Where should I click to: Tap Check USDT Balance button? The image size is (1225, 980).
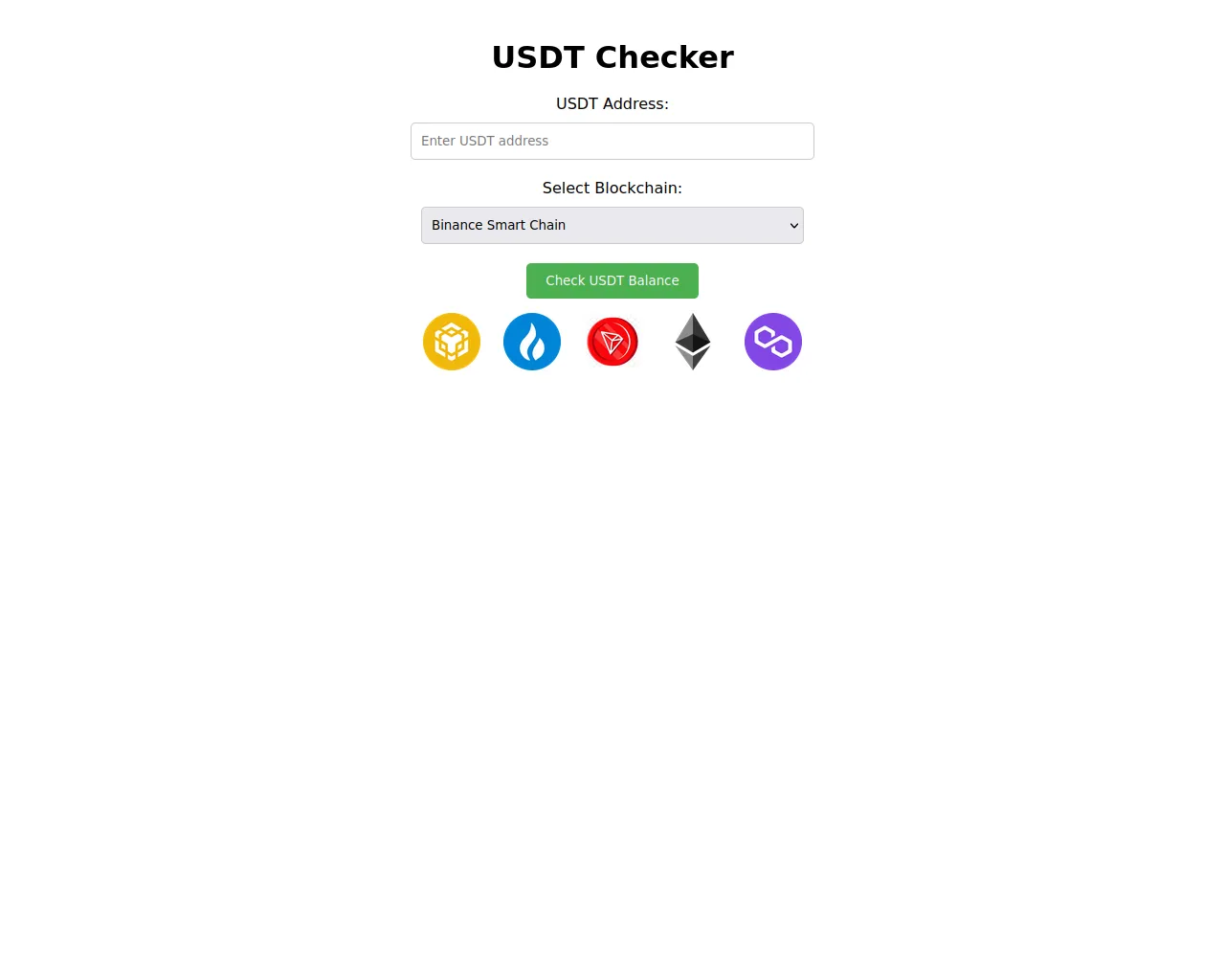[x=612, y=280]
